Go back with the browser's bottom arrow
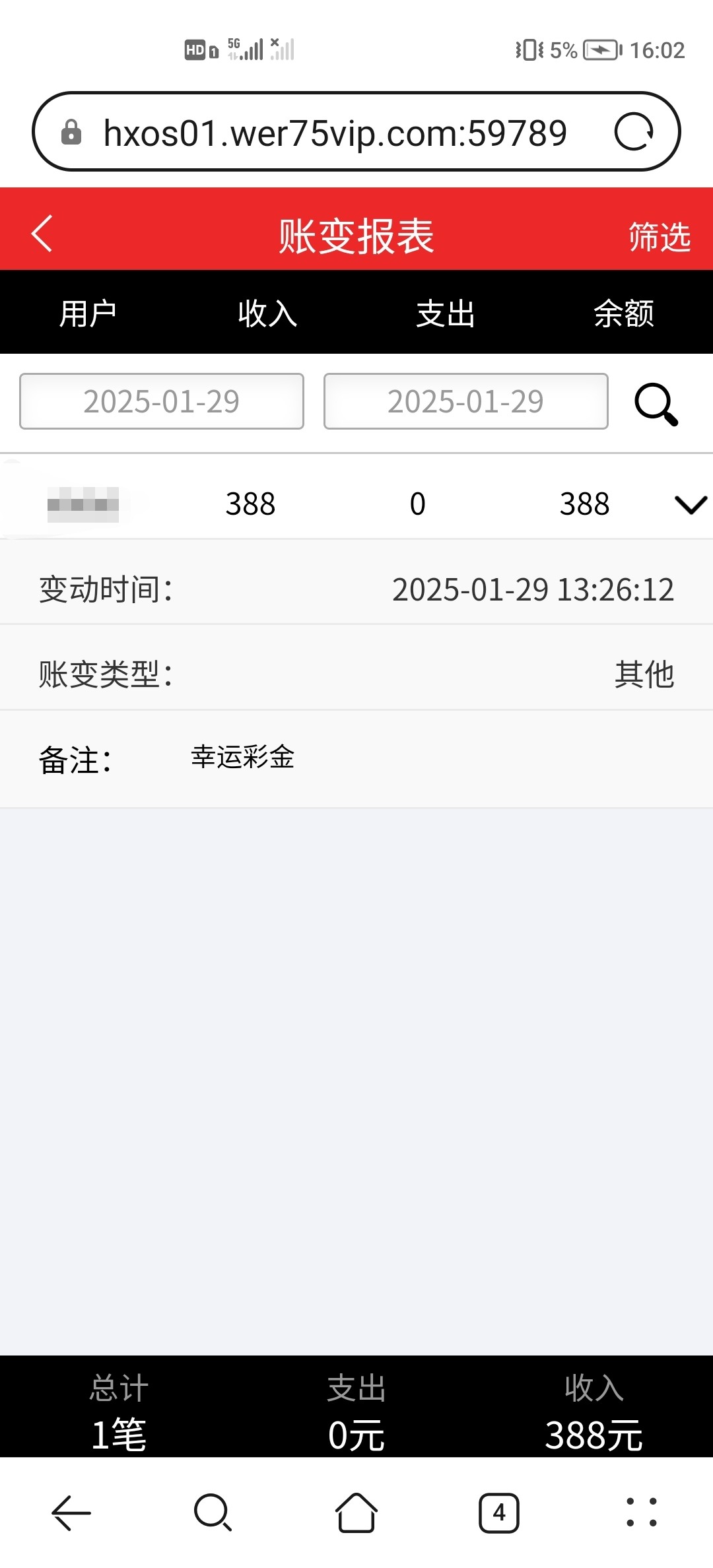This screenshot has height=1568, width=713. [x=71, y=1513]
